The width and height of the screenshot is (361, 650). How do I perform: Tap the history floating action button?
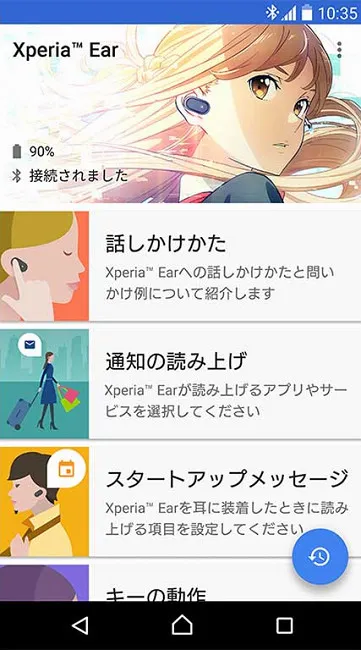(320, 557)
